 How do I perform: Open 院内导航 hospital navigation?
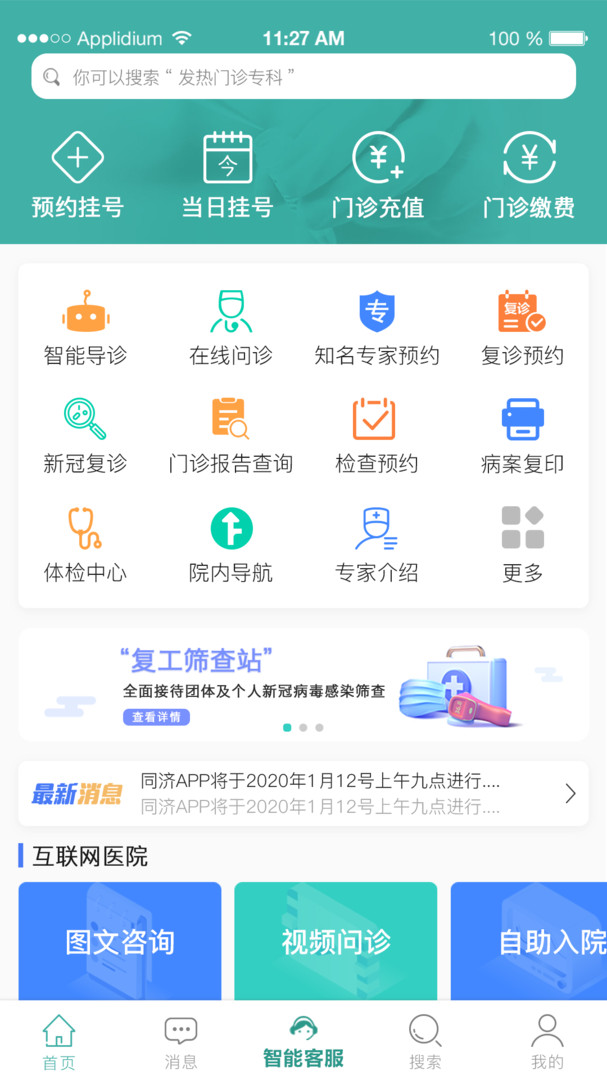point(231,544)
